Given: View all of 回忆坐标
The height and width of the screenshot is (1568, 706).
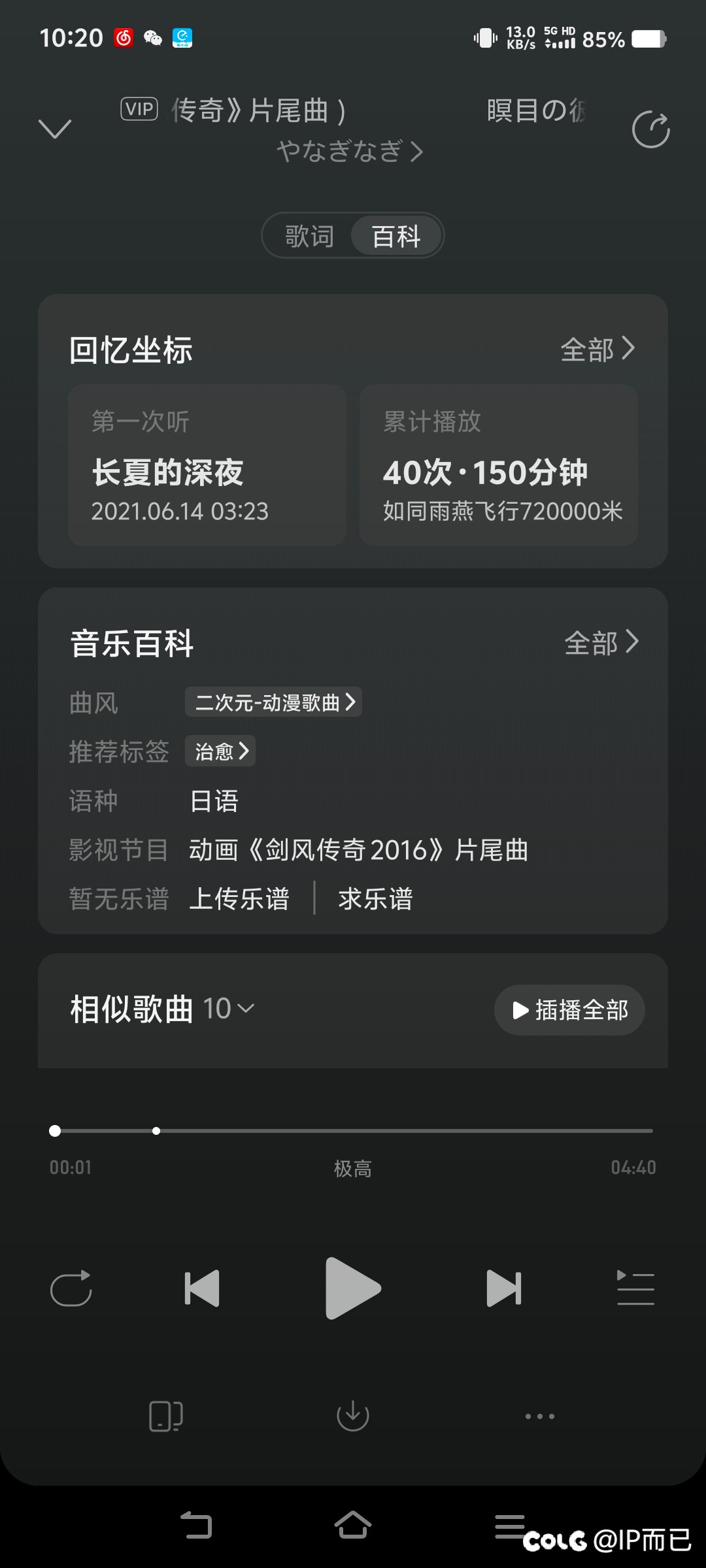Looking at the screenshot, I should (597, 350).
